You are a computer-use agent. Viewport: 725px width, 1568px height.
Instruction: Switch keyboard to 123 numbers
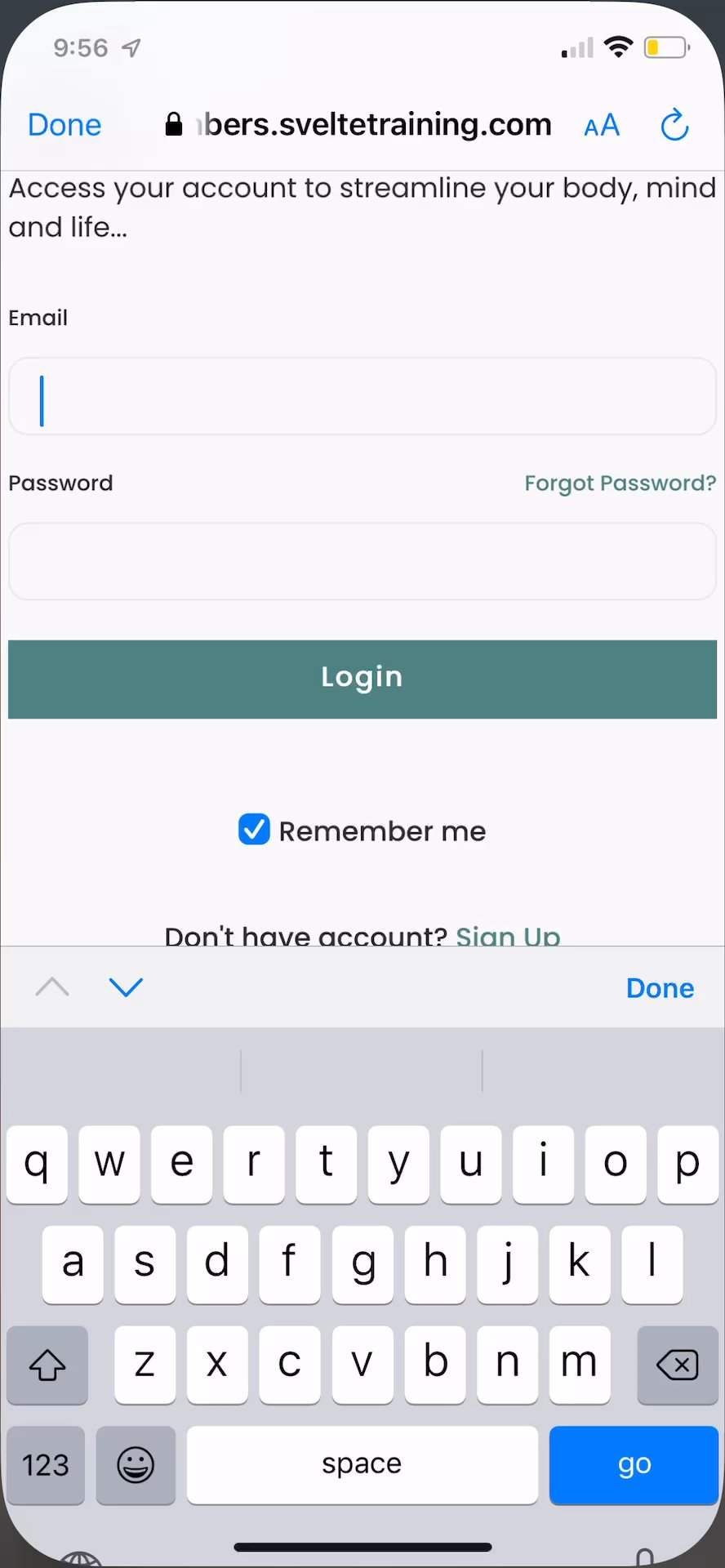tap(46, 1465)
